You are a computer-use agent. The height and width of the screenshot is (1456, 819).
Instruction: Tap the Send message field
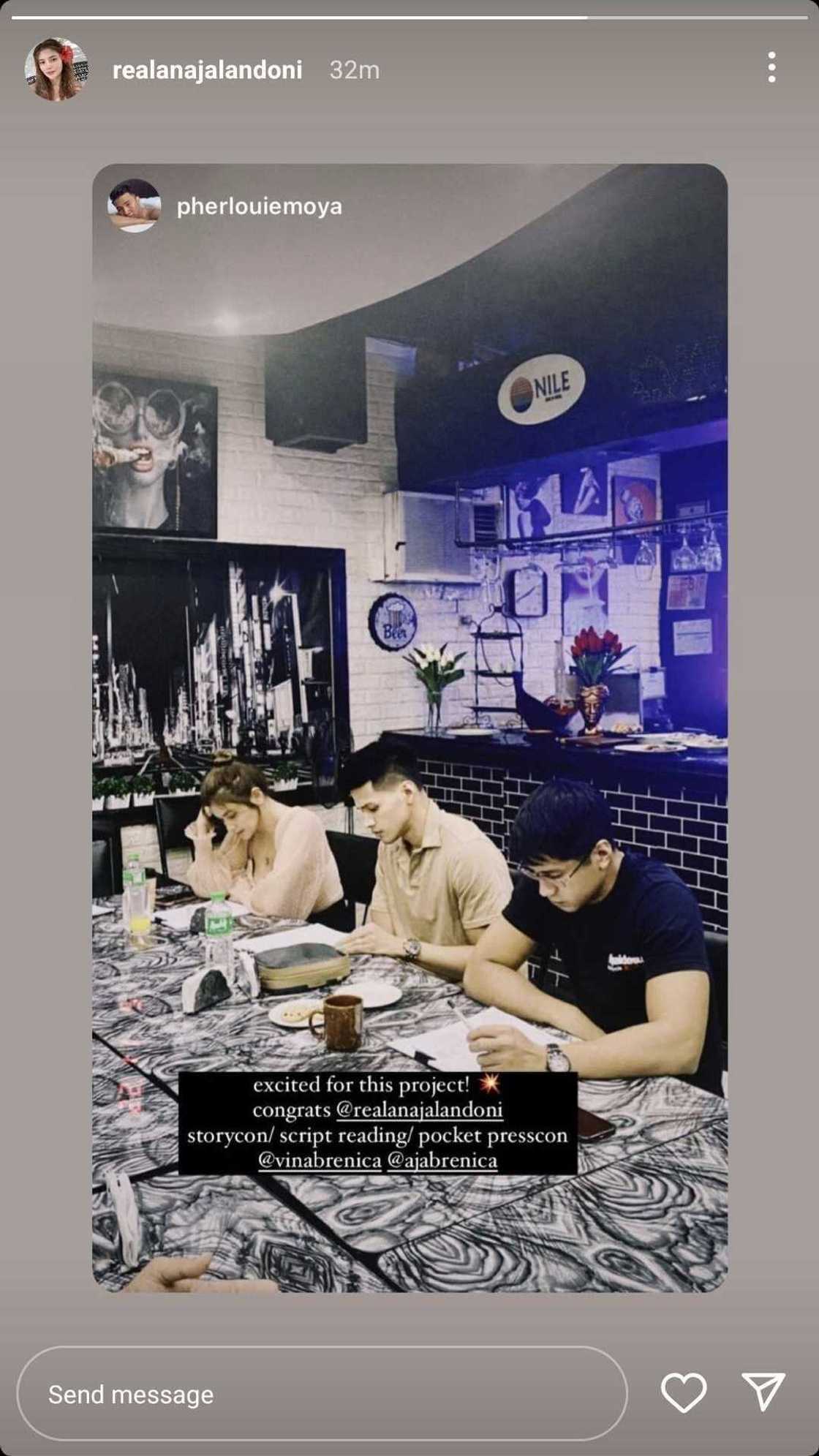click(x=322, y=1395)
